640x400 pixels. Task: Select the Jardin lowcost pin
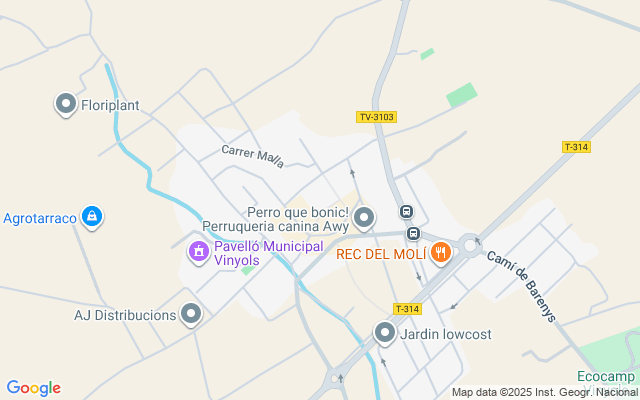pos(385,333)
